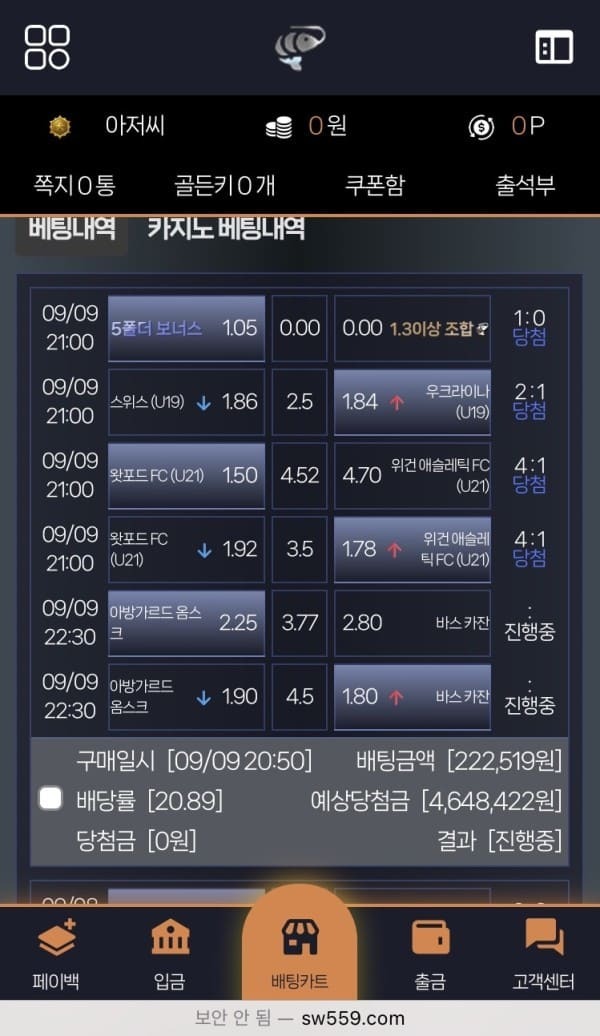600x1036 pixels.
Task: Go to 출금 withdrawal page
Action: tap(430, 955)
